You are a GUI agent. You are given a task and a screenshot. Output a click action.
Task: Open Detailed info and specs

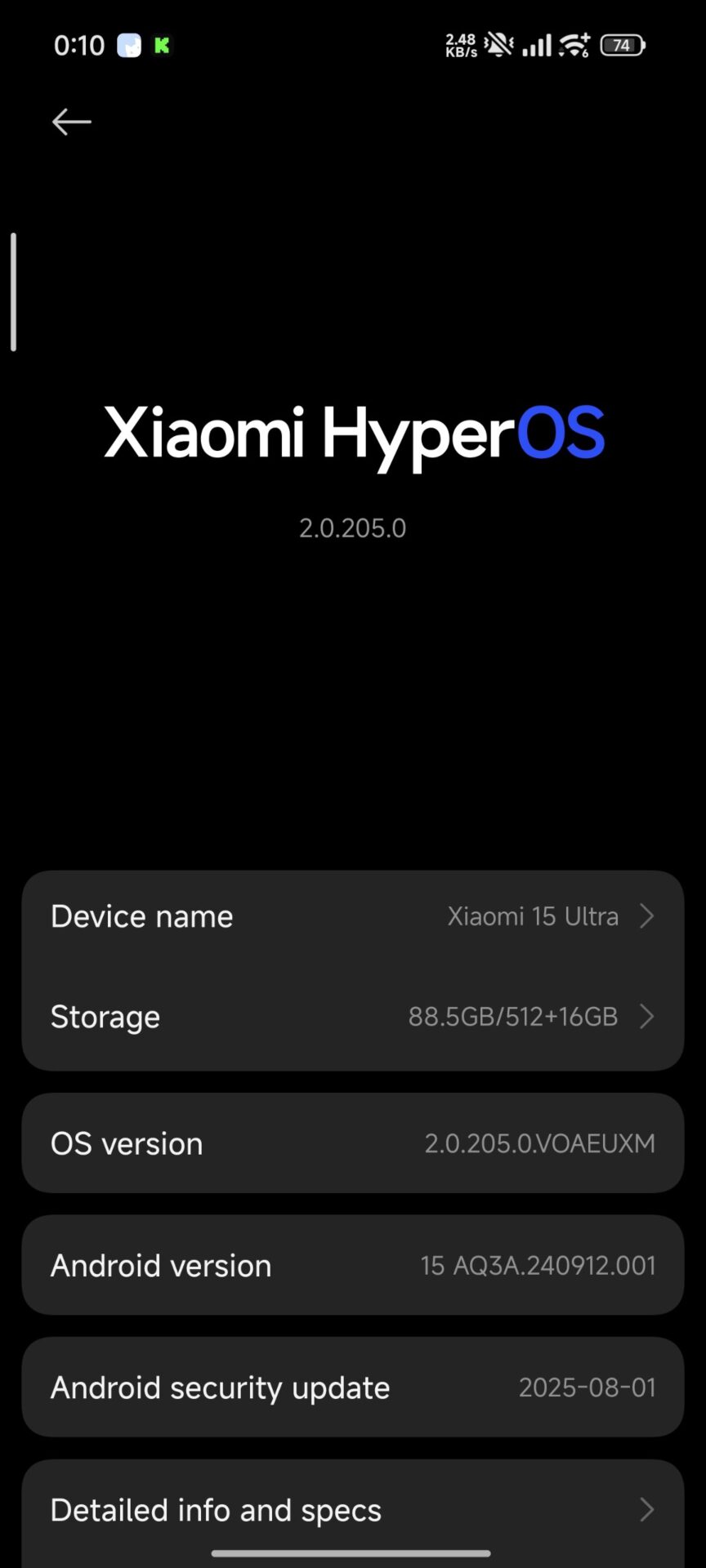(352, 1510)
